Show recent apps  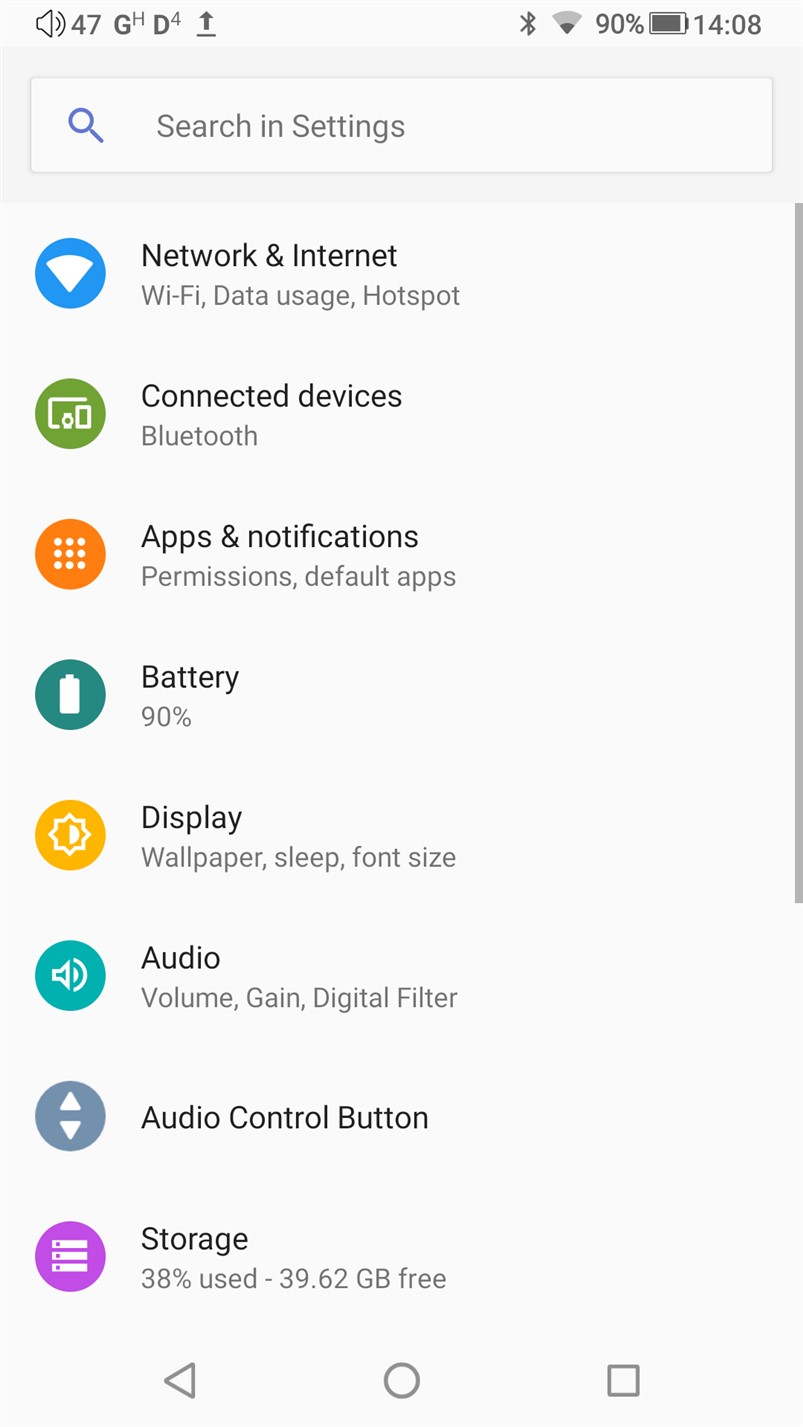click(623, 1381)
